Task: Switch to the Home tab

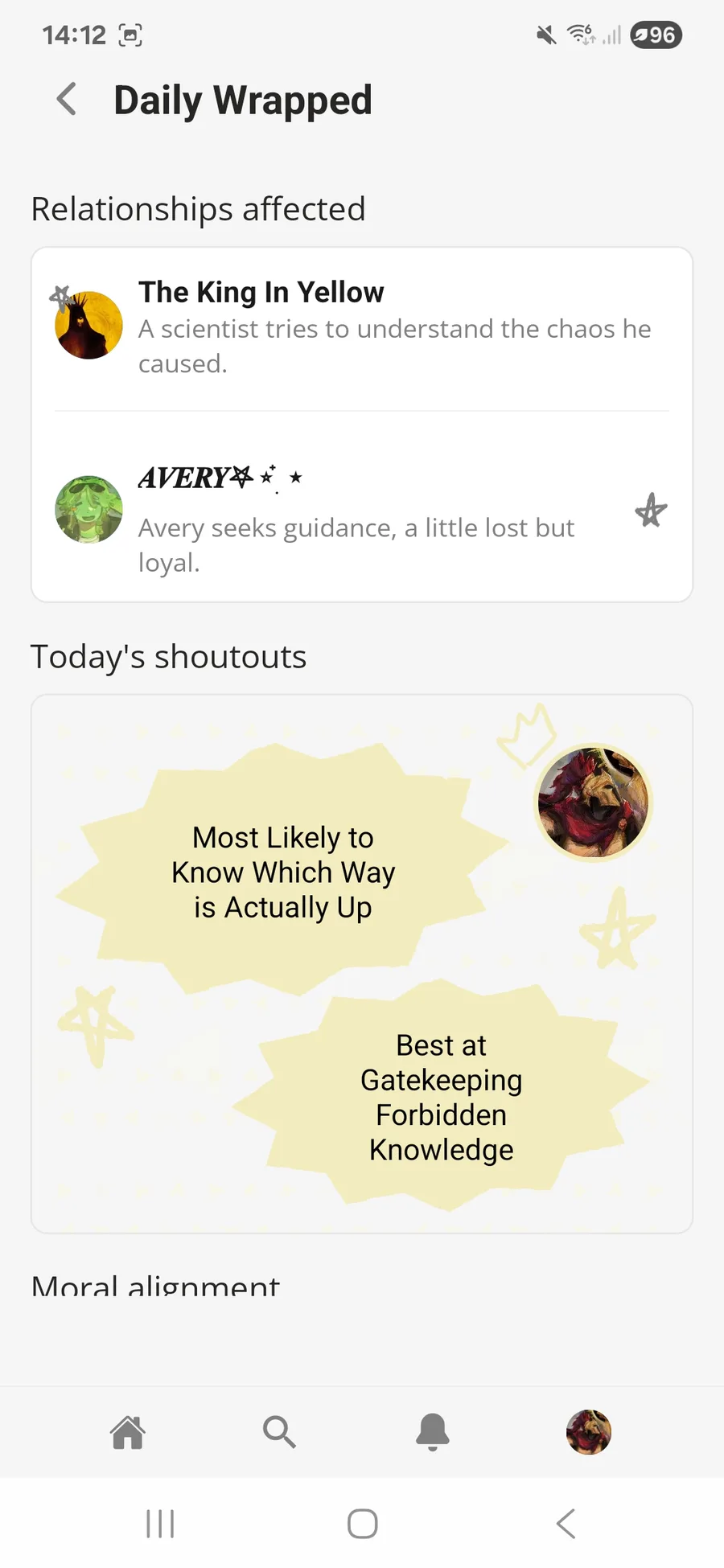Action: point(128,1432)
